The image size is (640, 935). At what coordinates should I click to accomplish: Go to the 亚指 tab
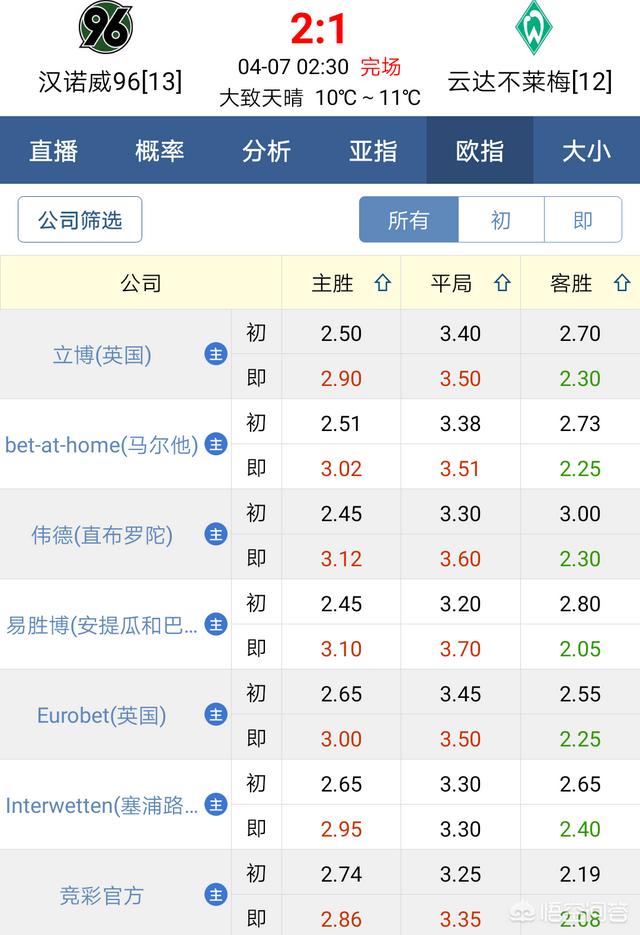373,151
